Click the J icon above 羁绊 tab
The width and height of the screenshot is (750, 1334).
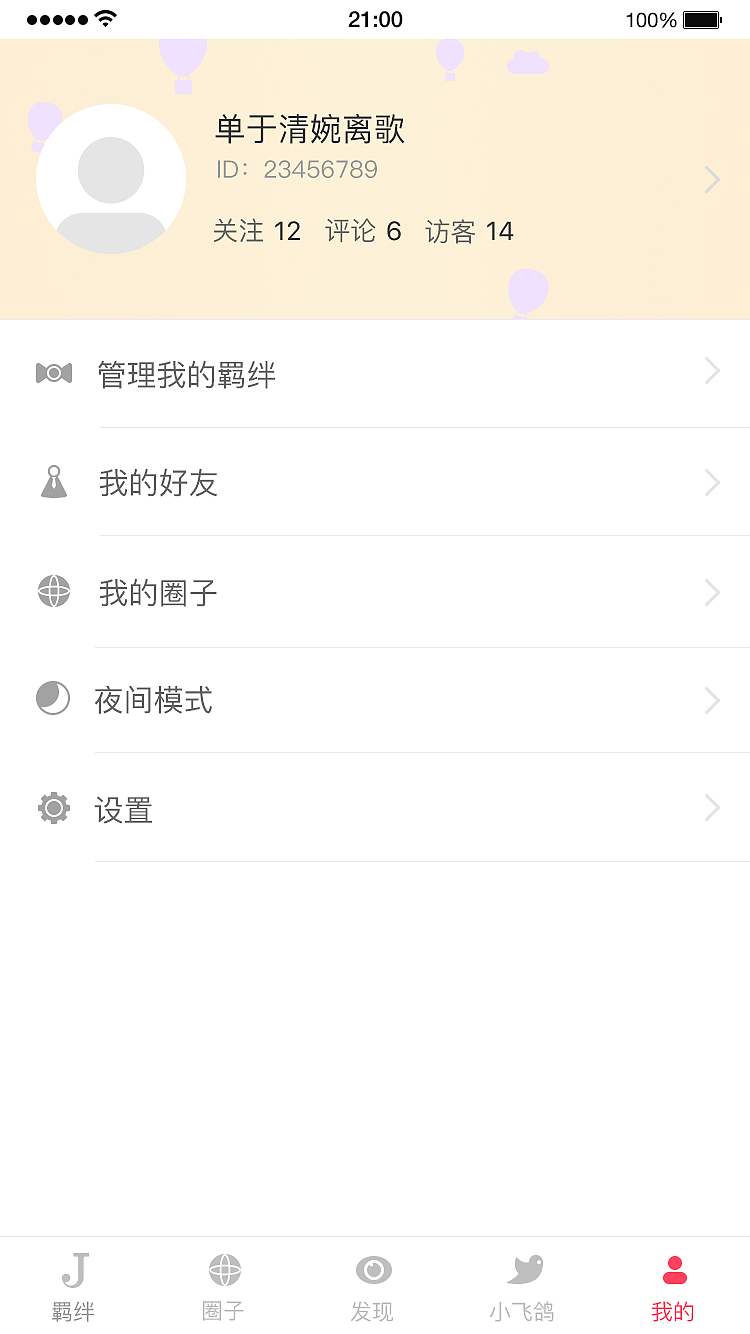pos(74,1268)
